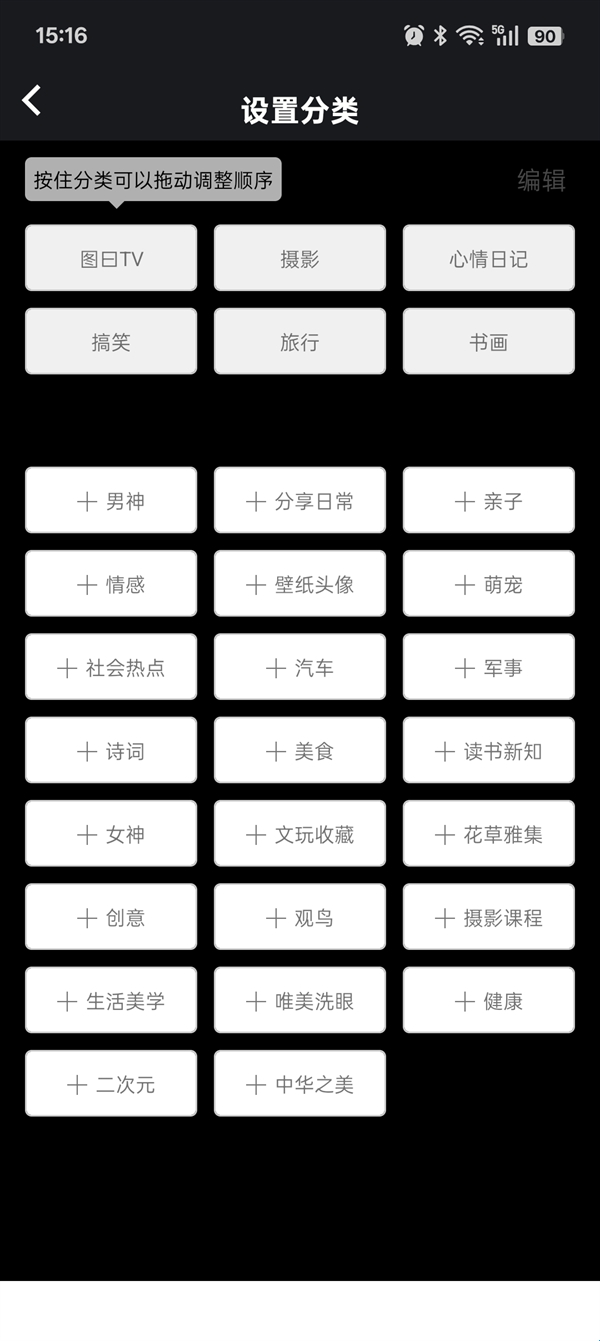This screenshot has width=600, height=1341.
Task: Open the 旅行 category
Action: coord(300,342)
